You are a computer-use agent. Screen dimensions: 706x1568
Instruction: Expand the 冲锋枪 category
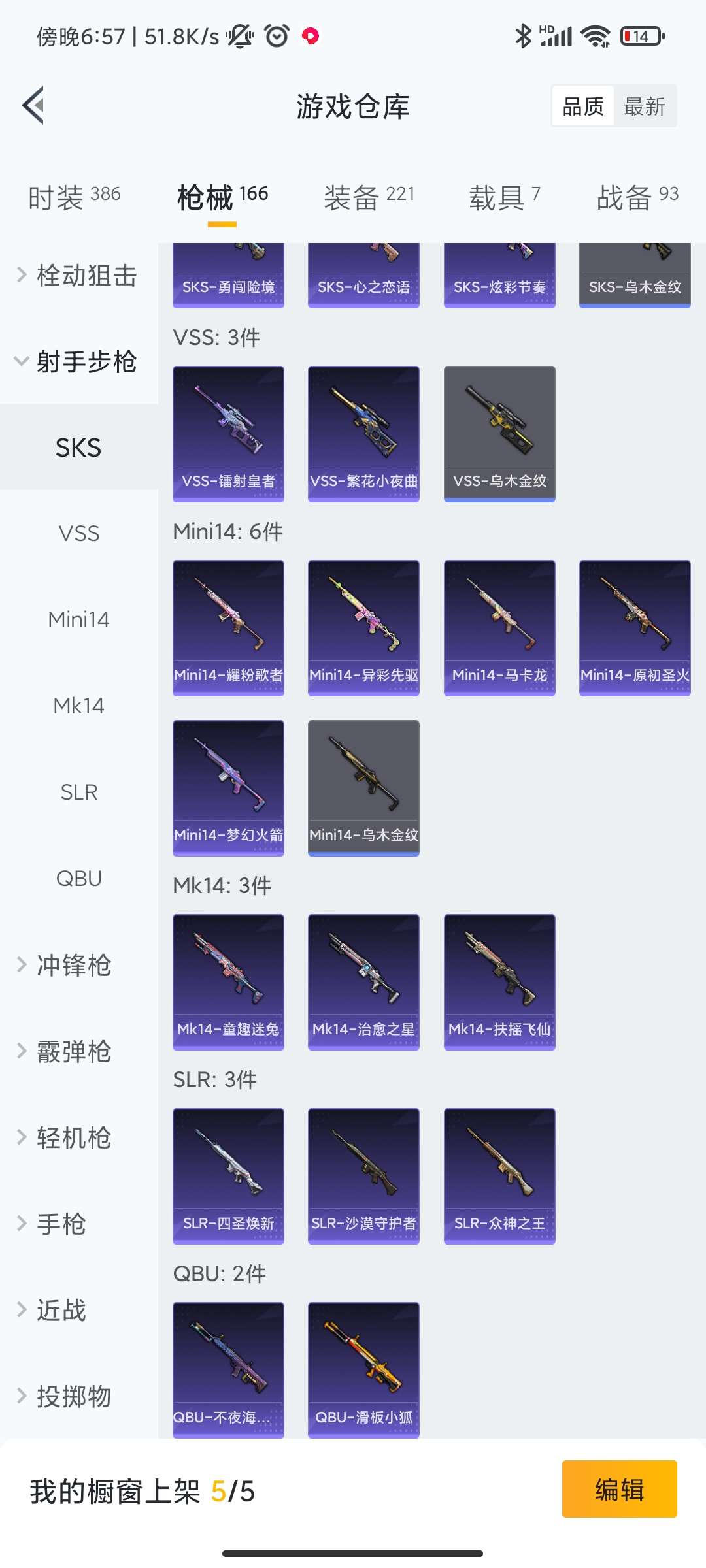73,965
